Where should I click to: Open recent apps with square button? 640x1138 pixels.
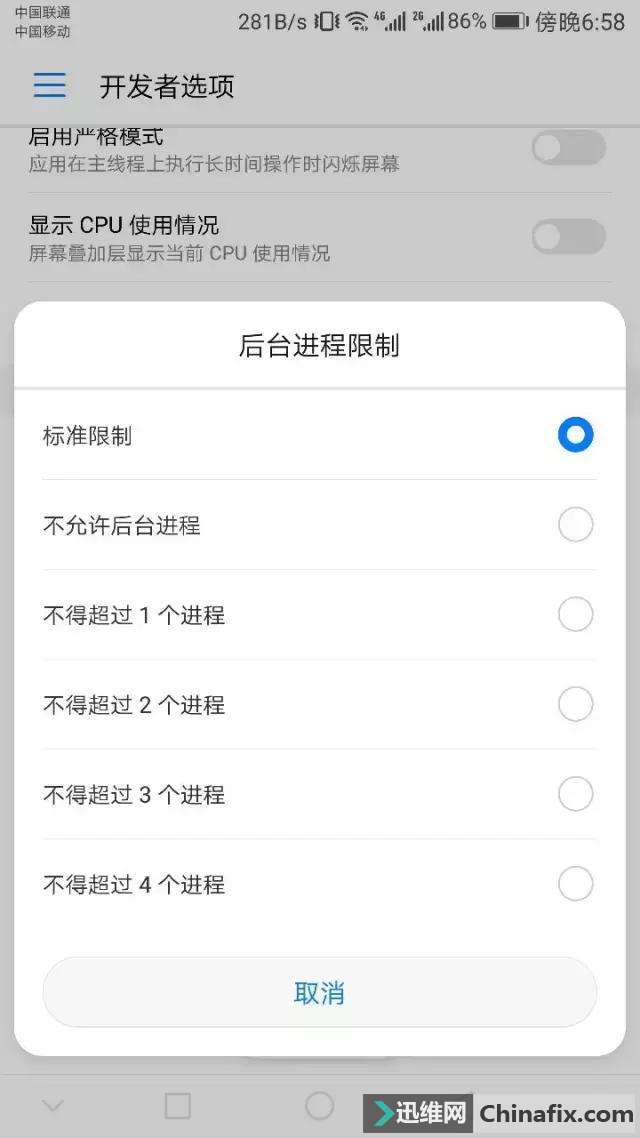click(177, 1105)
